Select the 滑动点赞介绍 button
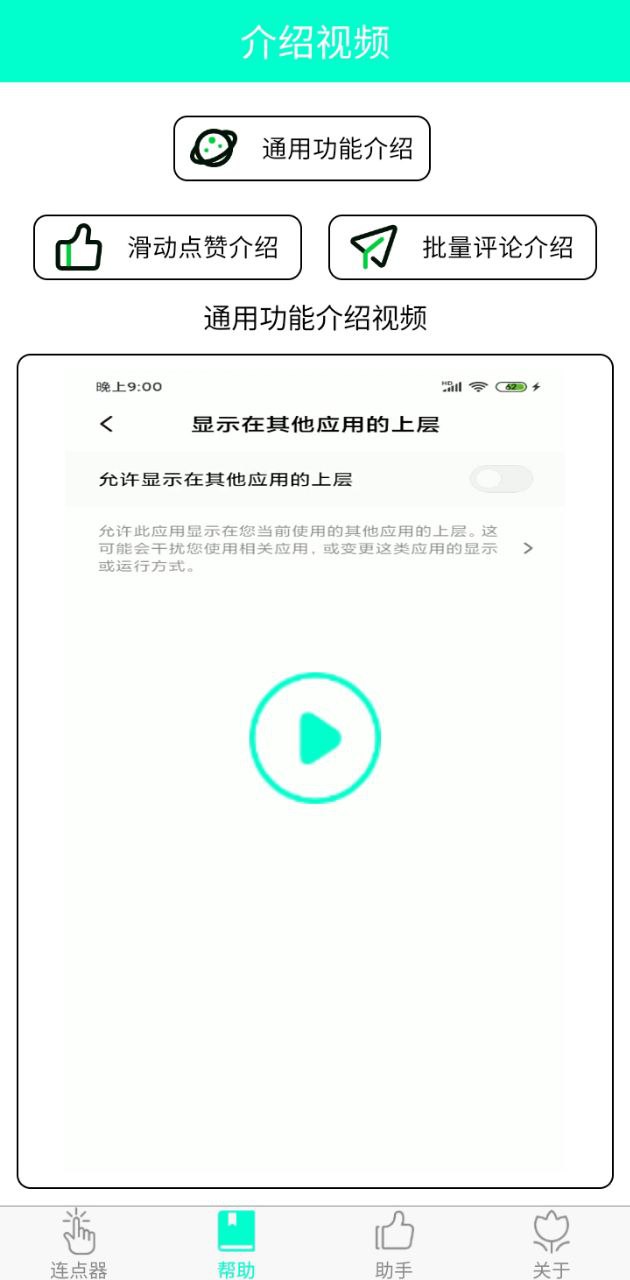Screen dimensions: 630x1280 168,247
